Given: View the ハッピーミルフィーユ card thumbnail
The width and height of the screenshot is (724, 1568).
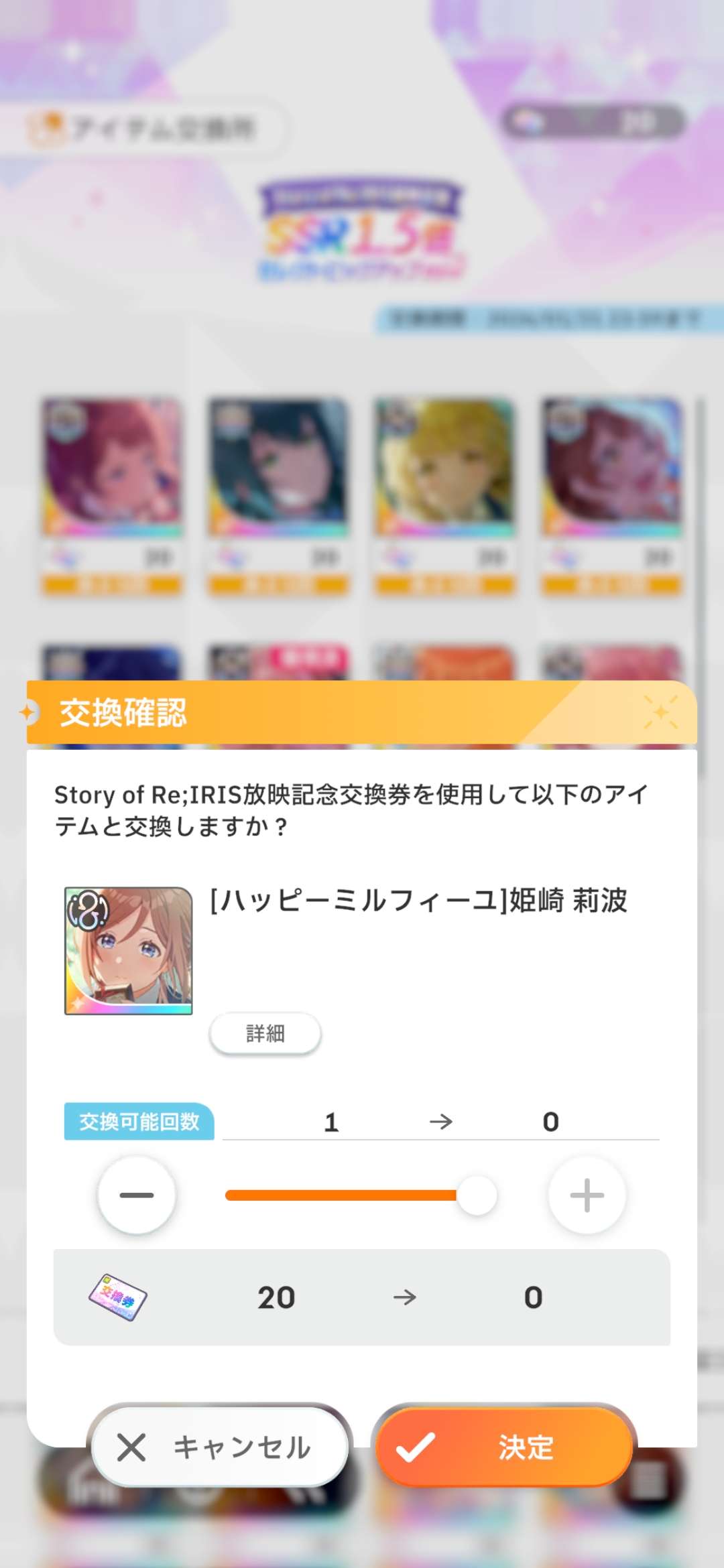Looking at the screenshot, I should 129,950.
